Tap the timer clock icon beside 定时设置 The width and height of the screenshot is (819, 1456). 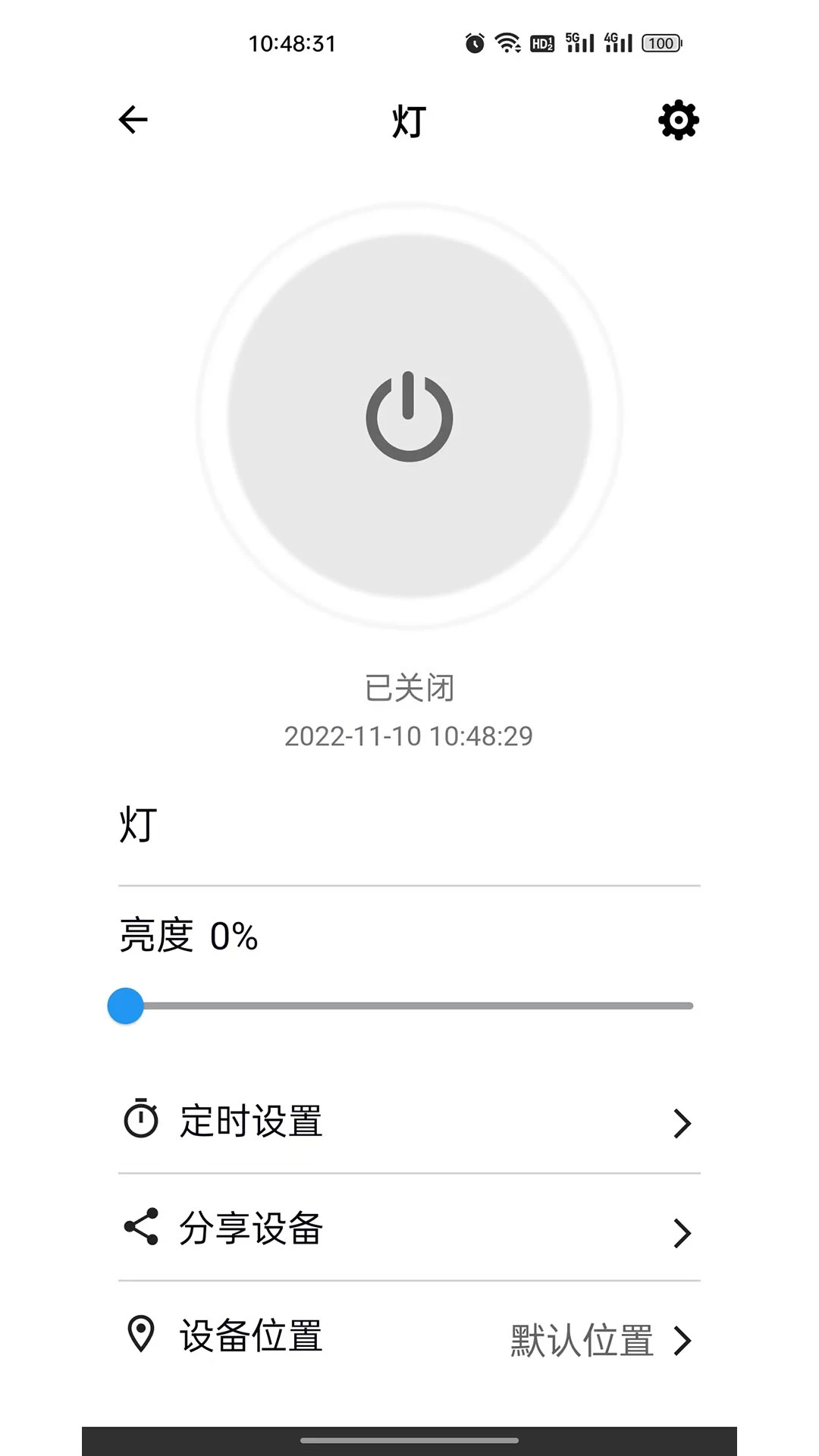(143, 1123)
